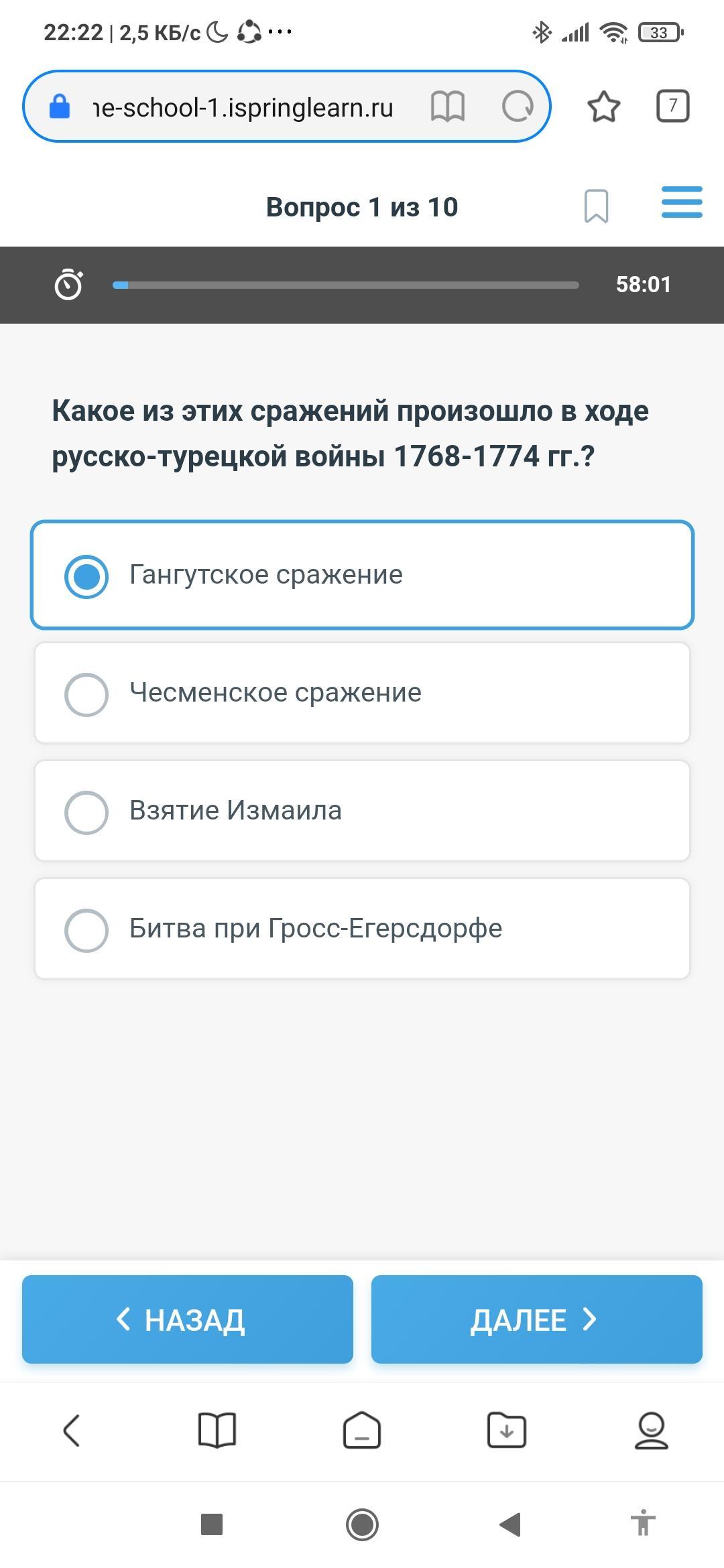The height and width of the screenshot is (1568, 724).
Task: Tap the selected Гангутское сражение option
Action: [362, 575]
